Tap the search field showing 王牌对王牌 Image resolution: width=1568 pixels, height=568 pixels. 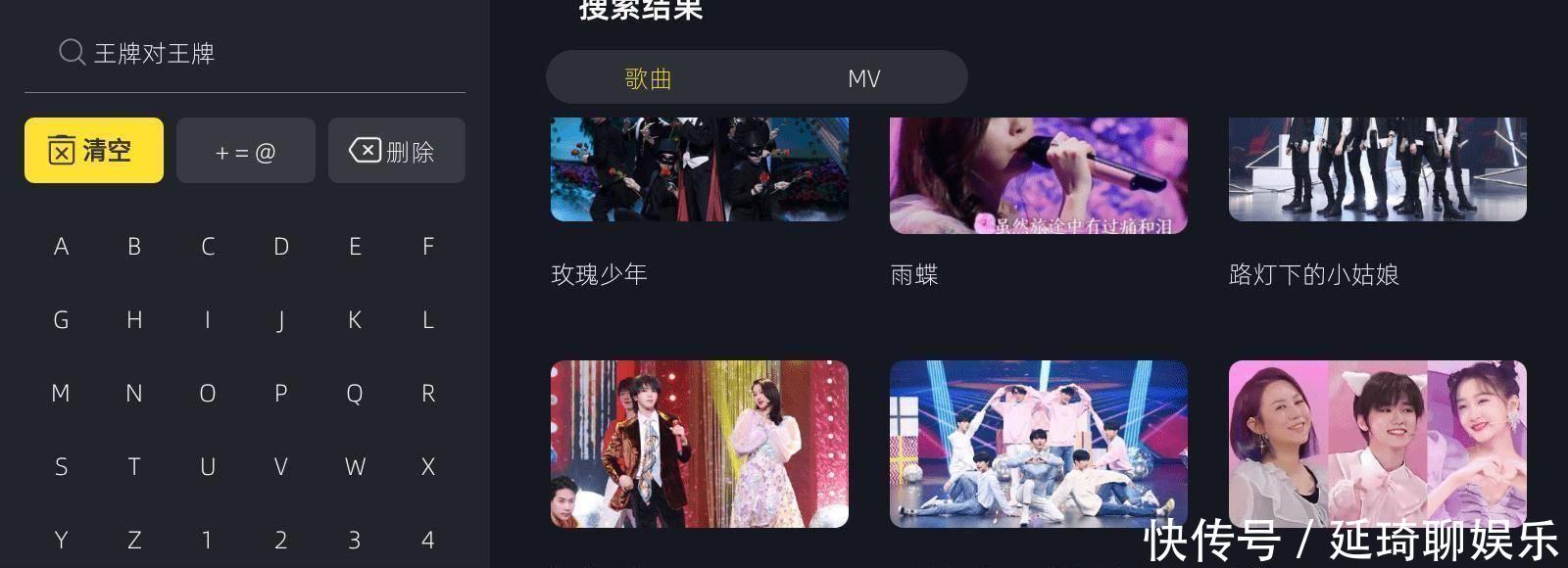coord(245,53)
